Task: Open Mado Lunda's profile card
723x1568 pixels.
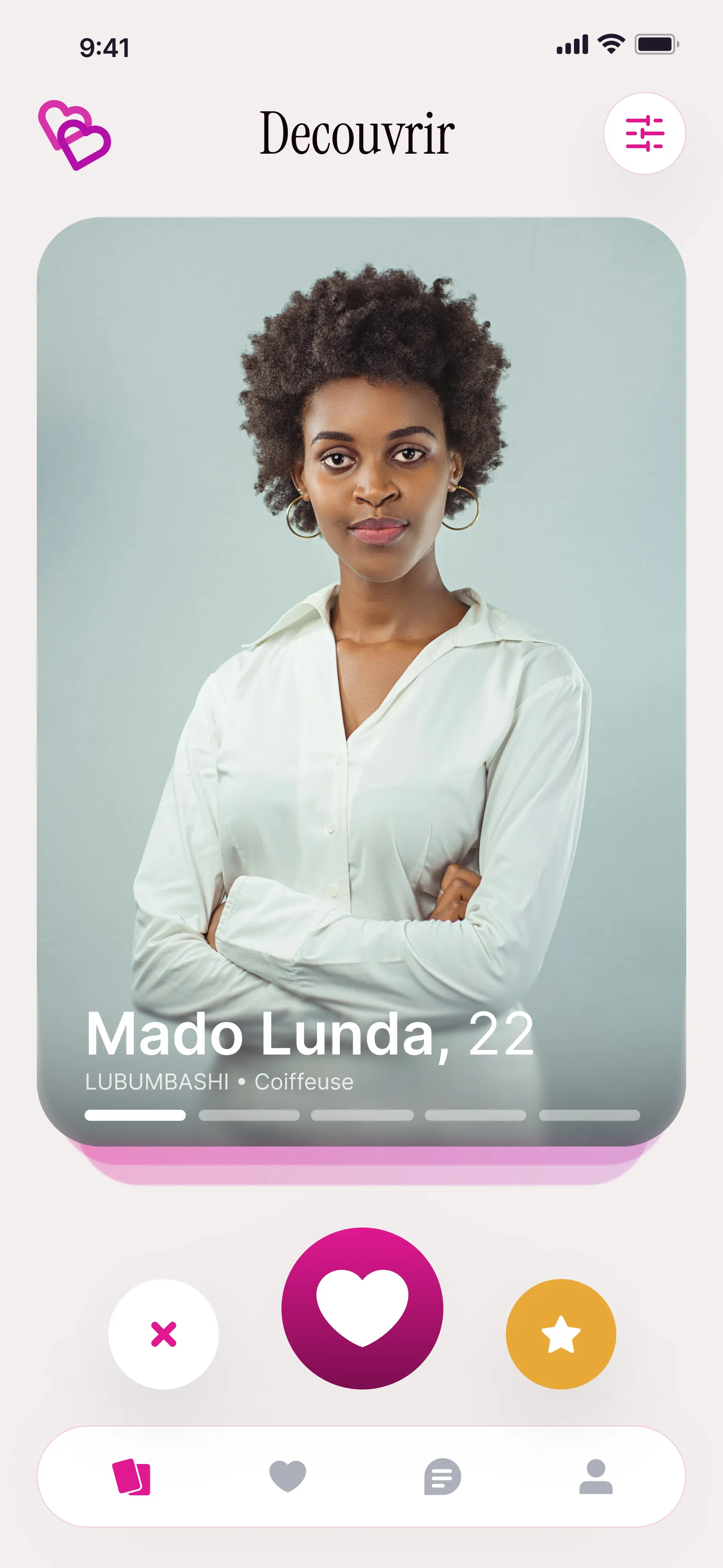Action: (361, 669)
